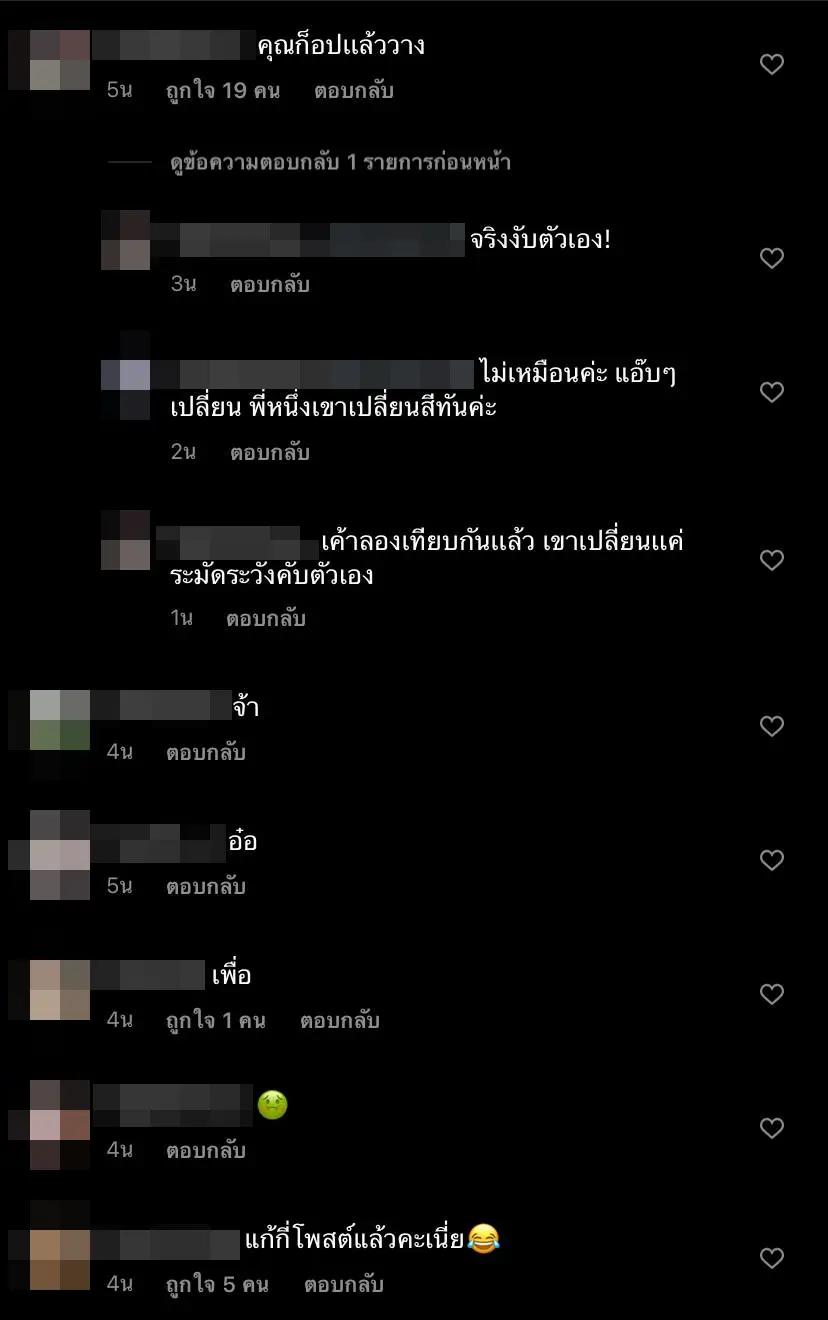View the 19 likes on "คุณก็อปแล้ววาง"

coord(222,91)
